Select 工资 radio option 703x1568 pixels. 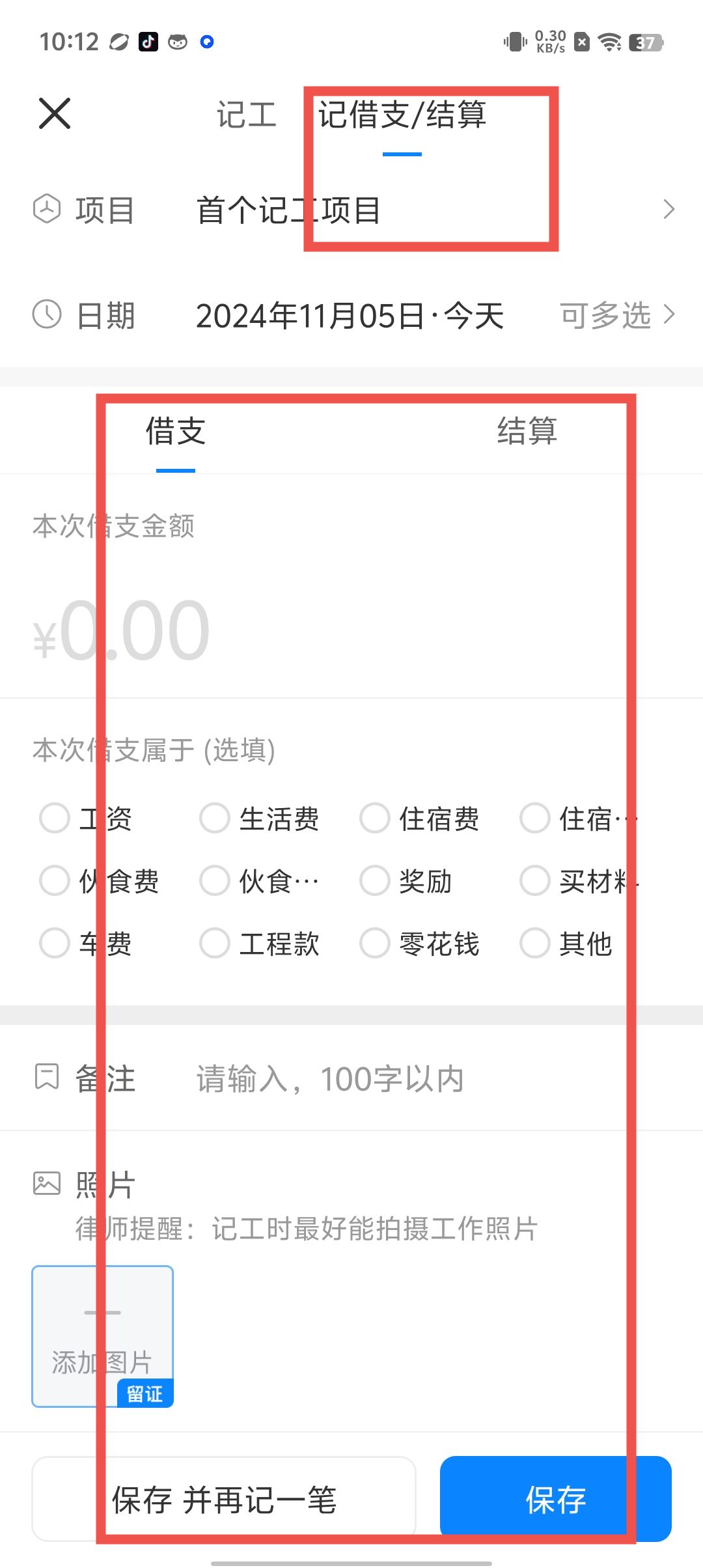coord(55,818)
